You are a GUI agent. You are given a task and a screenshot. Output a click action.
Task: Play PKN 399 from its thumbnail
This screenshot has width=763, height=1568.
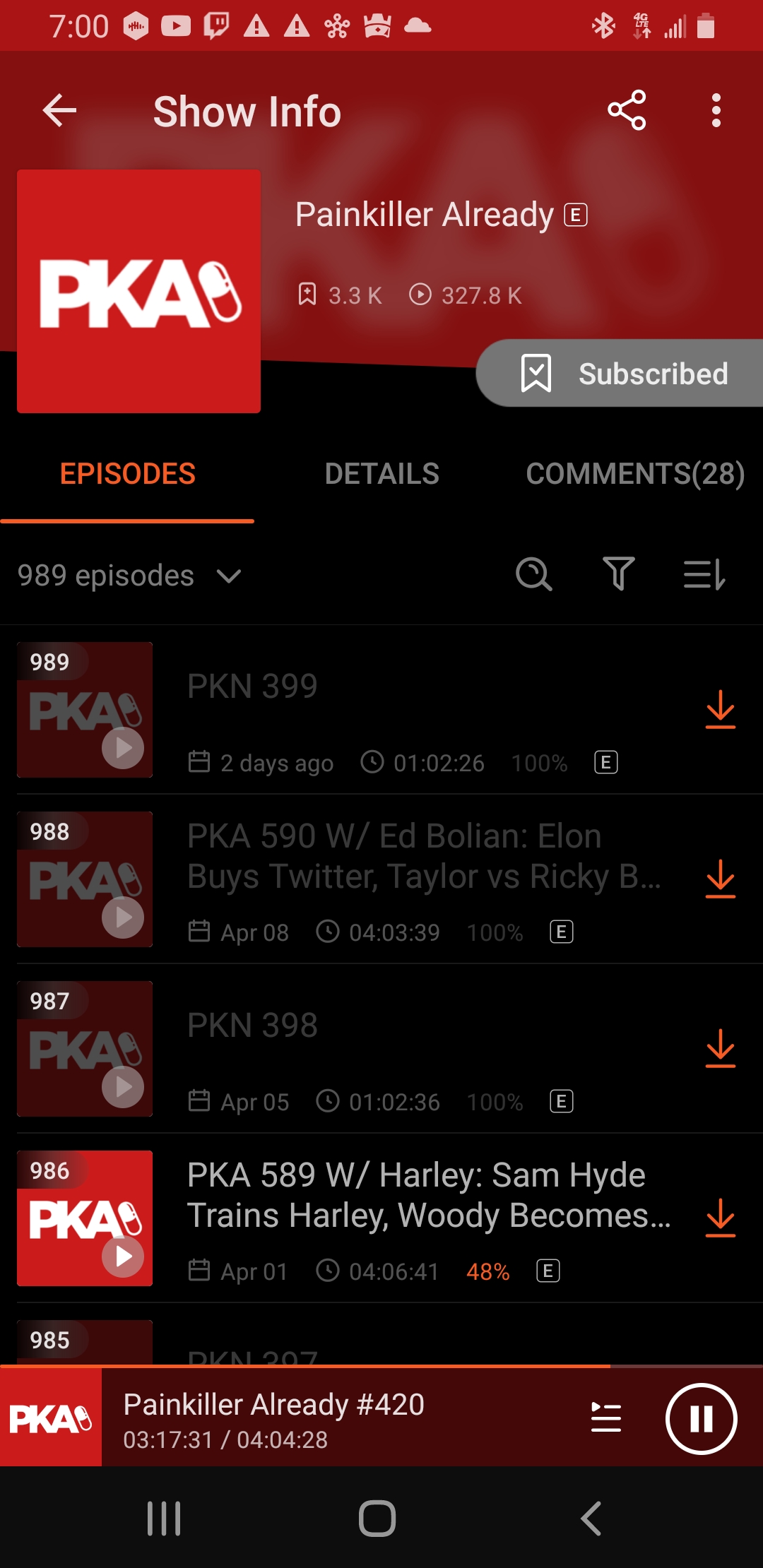point(123,748)
